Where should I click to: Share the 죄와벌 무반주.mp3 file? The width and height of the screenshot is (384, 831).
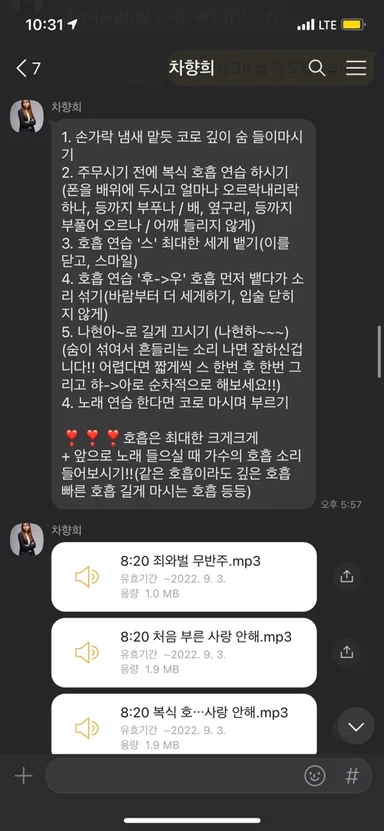pos(346,577)
